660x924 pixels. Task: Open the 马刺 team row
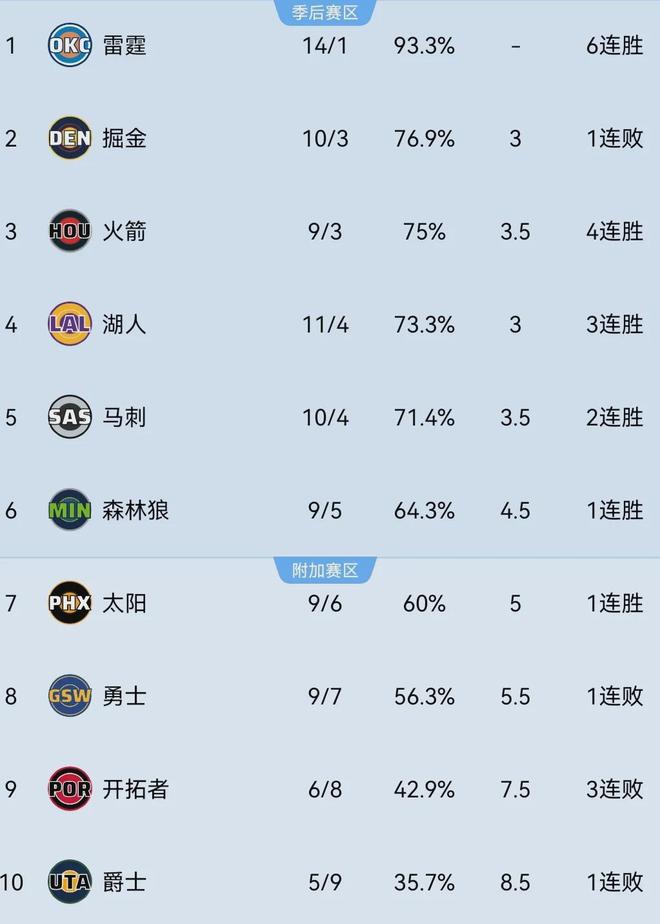click(125, 417)
